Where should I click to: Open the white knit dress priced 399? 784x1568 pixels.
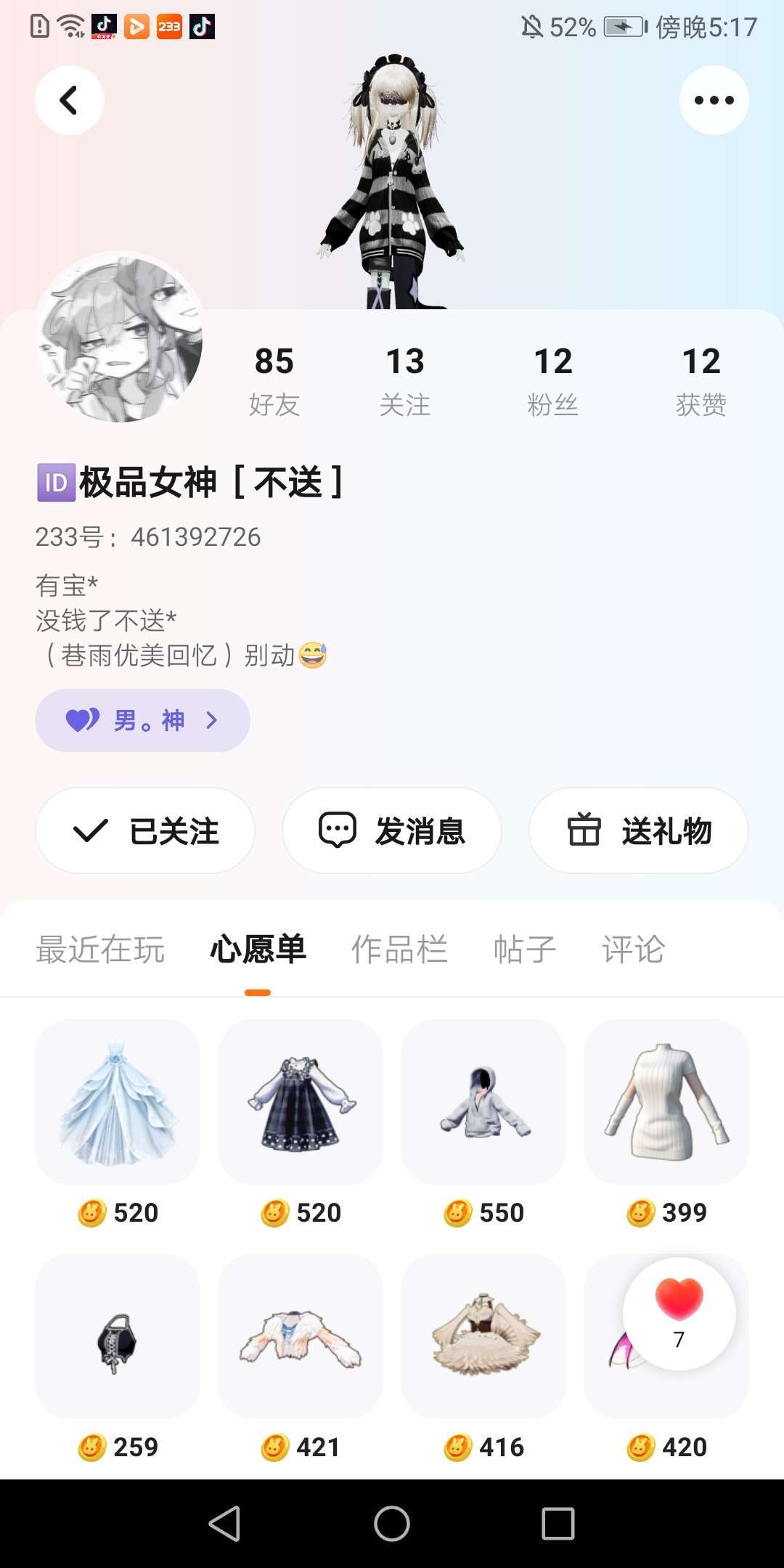(x=666, y=1102)
